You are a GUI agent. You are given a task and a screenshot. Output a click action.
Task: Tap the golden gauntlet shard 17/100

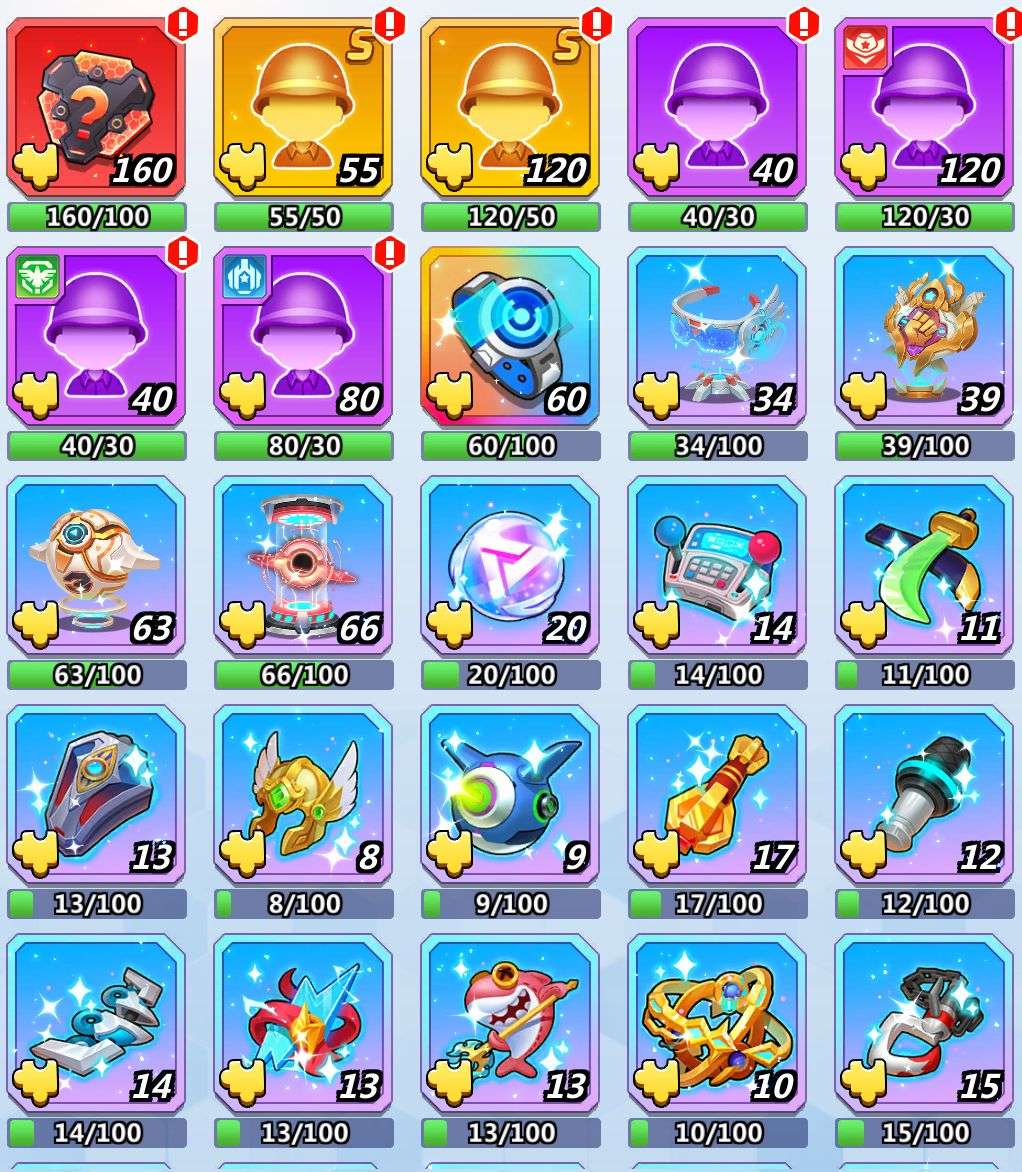click(717, 794)
